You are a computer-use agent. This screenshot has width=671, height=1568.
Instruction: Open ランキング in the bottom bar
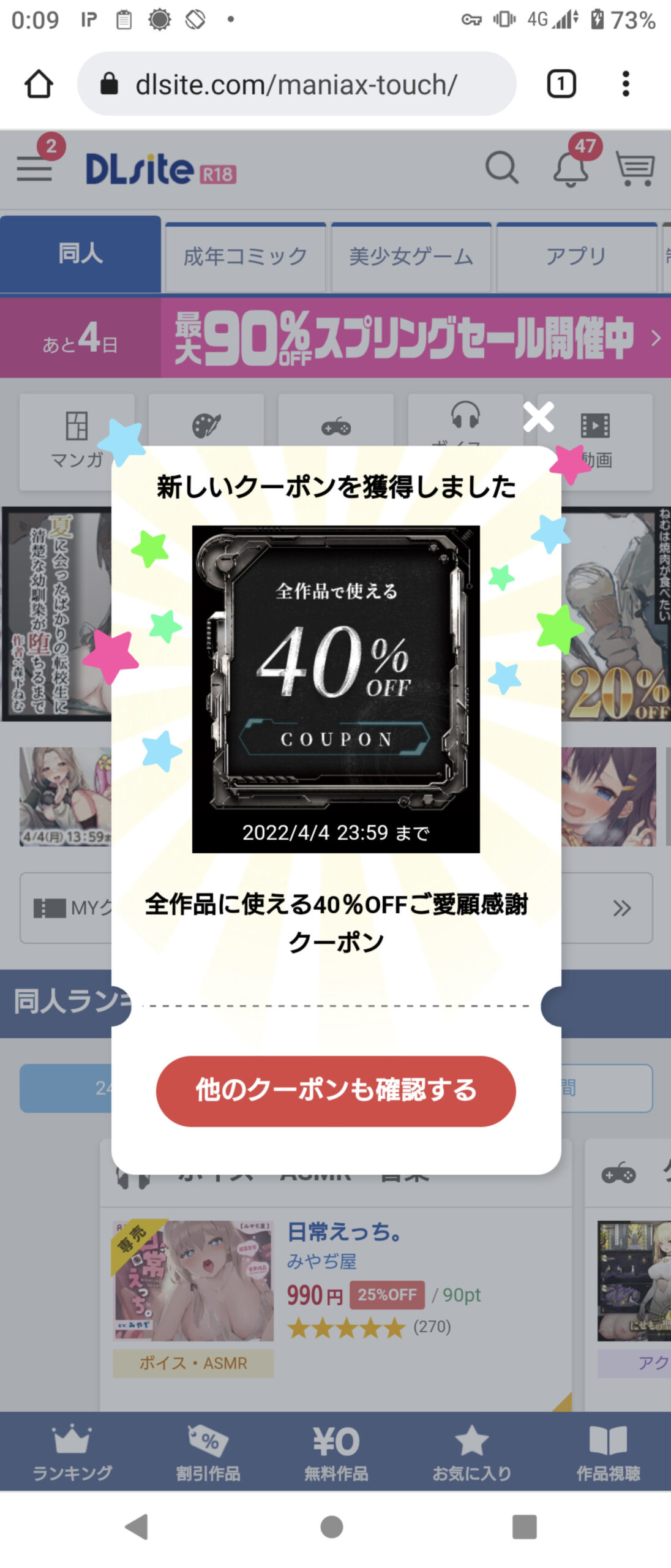click(72, 1452)
